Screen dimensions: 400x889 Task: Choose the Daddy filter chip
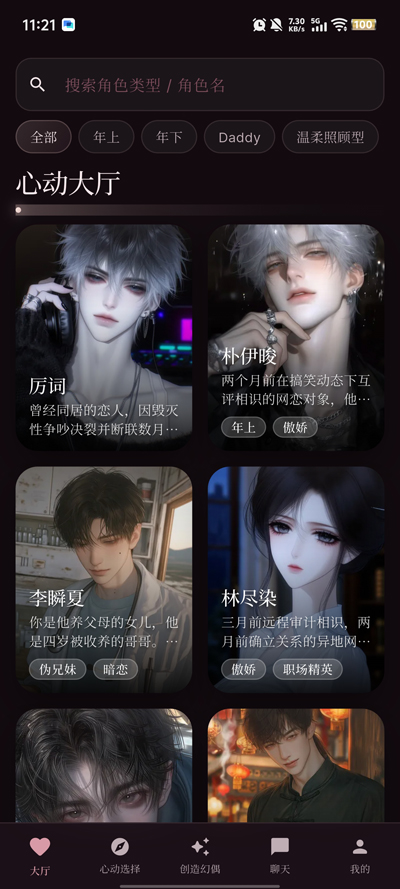coord(239,137)
